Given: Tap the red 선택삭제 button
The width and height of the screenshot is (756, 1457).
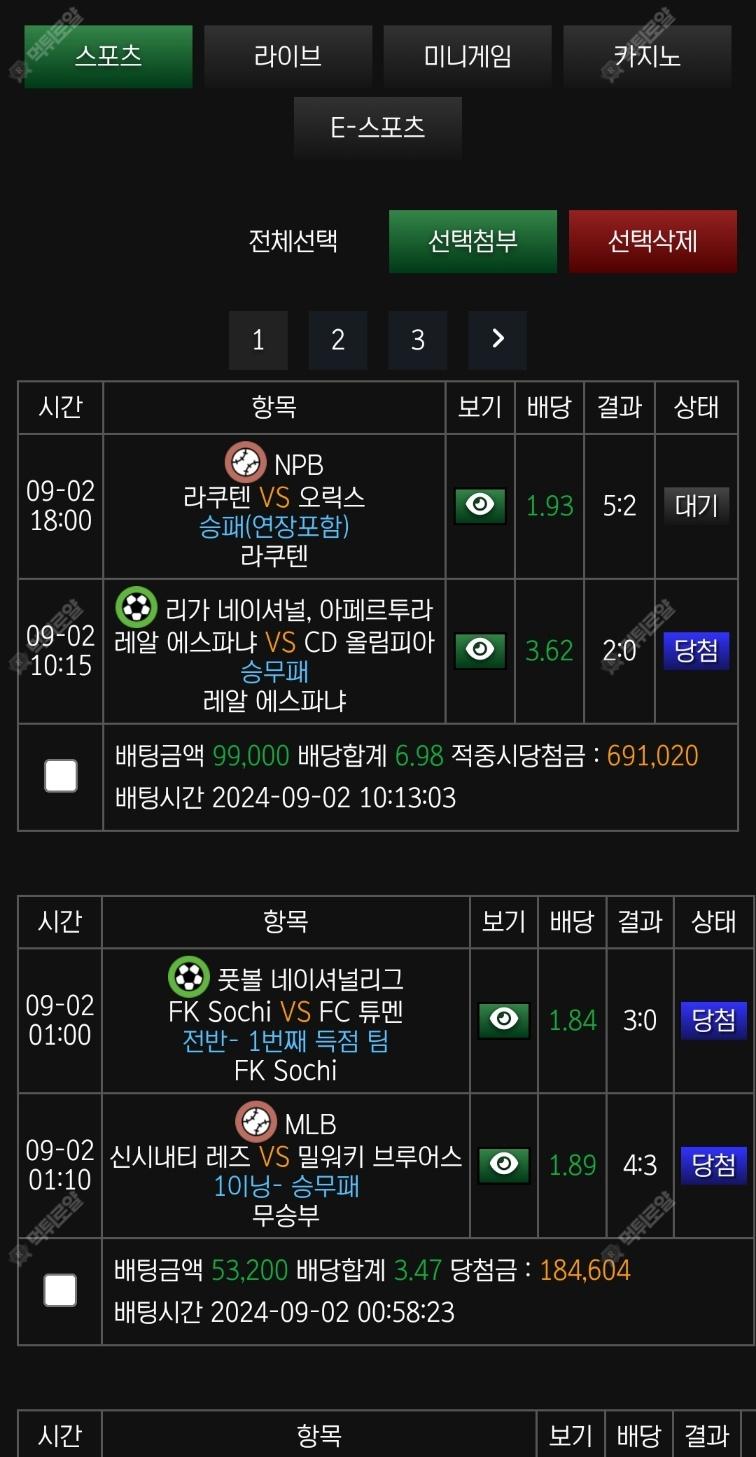Looking at the screenshot, I should tap(652, 241).
